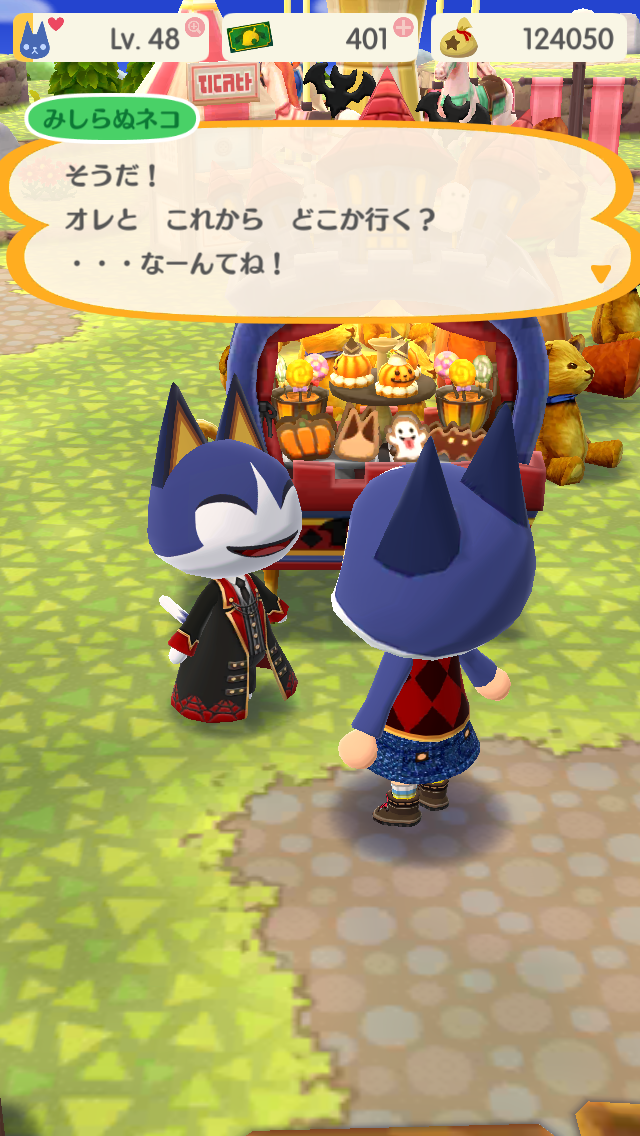Tap the plus to buy Leaf Tickets
640x1136 pixels.
pos(404,28)
